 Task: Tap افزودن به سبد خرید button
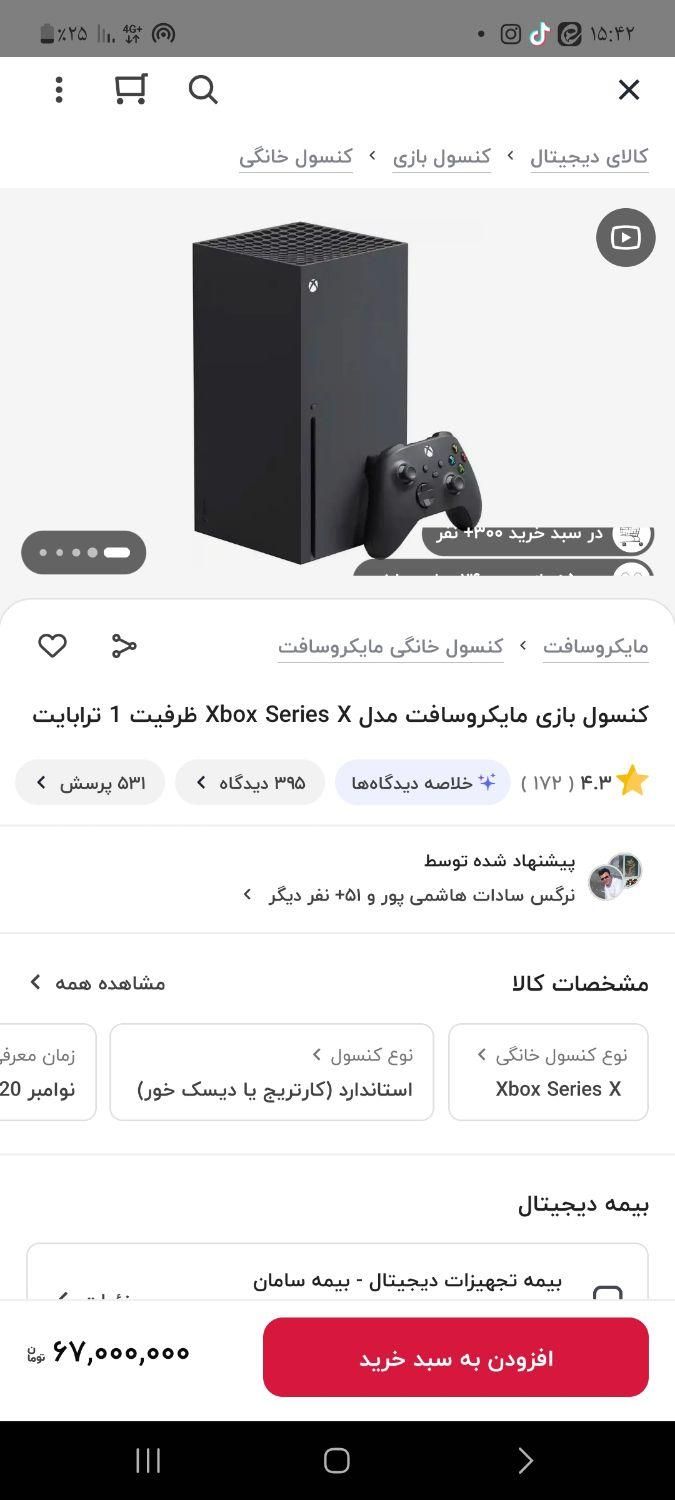click(455, 1358)
